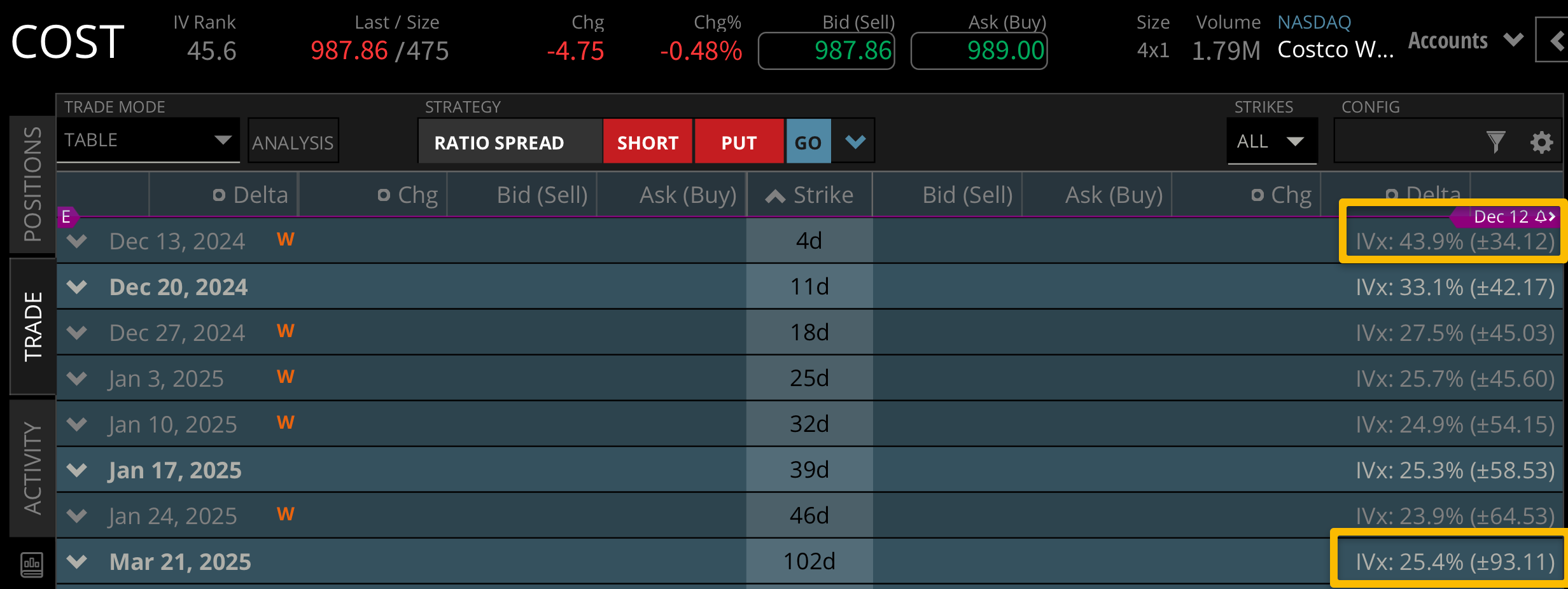This screenshot has width=1568, height=589.
Task: Sort by the Strike column header
Action: [809, 195]
